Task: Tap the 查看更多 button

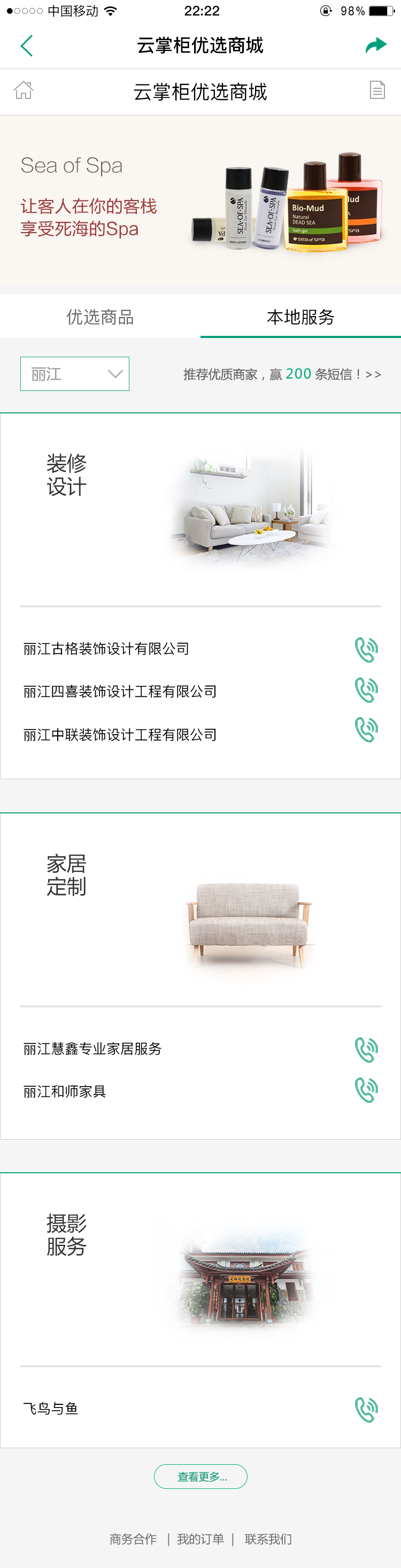Action: click(x=201, y=1477)
